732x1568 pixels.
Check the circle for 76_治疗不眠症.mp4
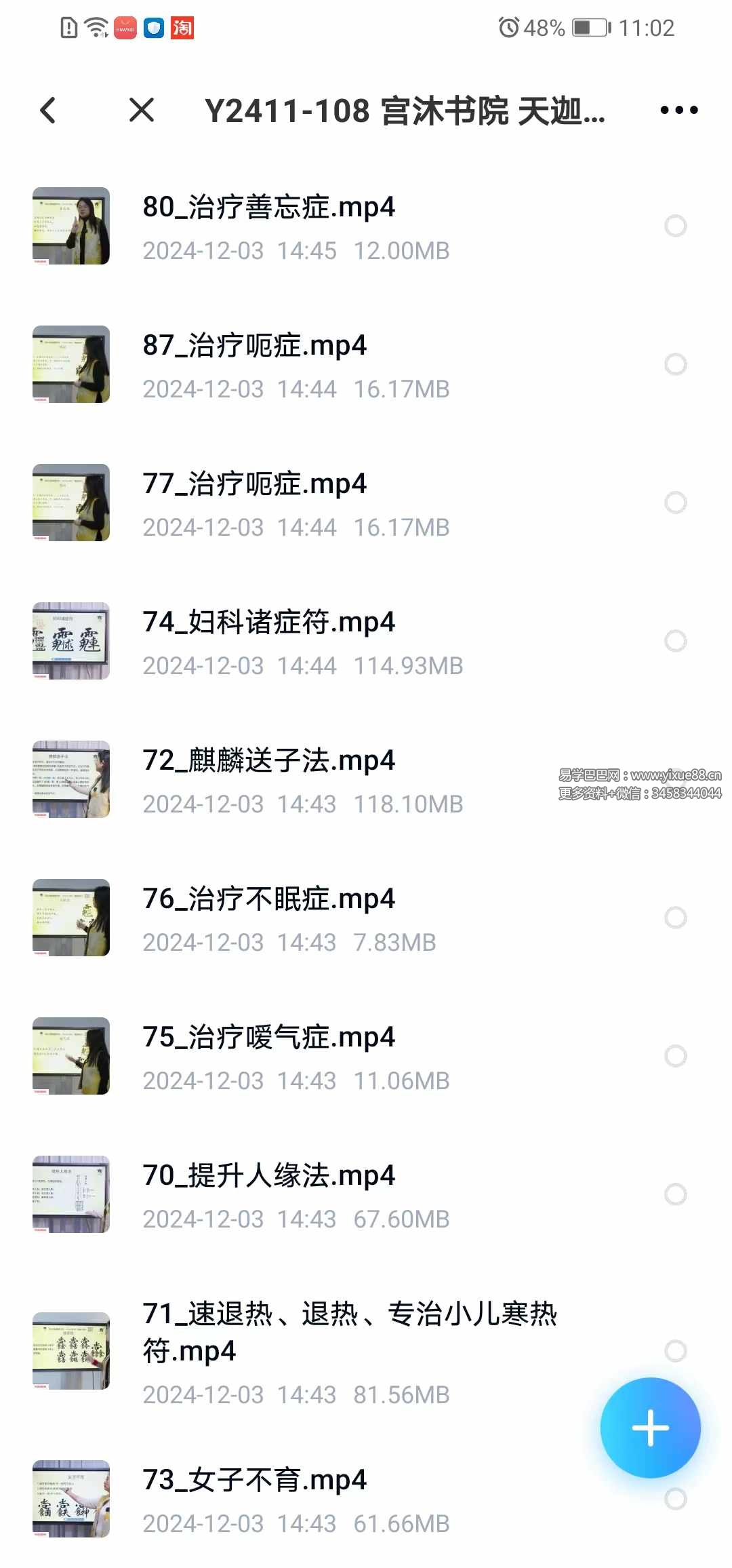tap(675, 918)
